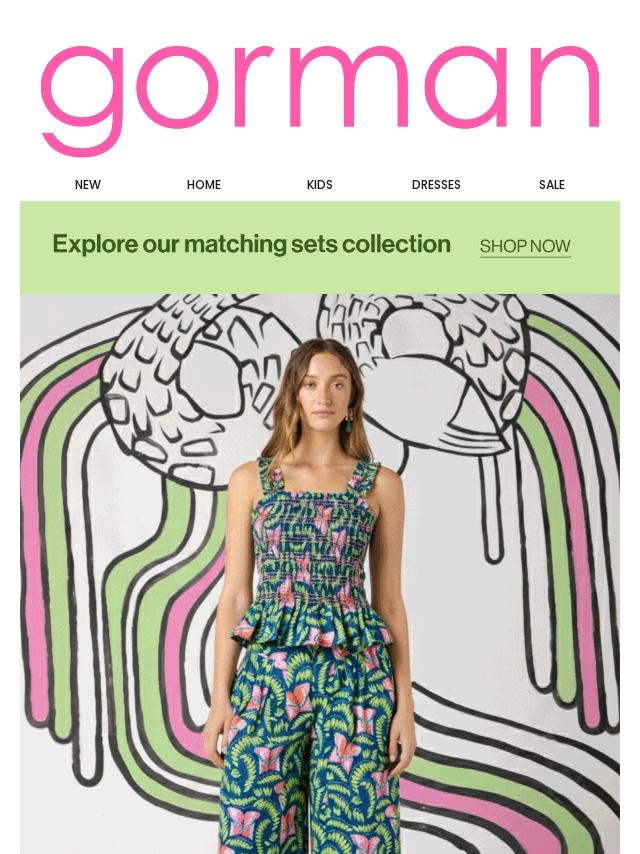Go to the HOME category
The height and width of the screenshot is (854, 640).
tap(204, 185)
